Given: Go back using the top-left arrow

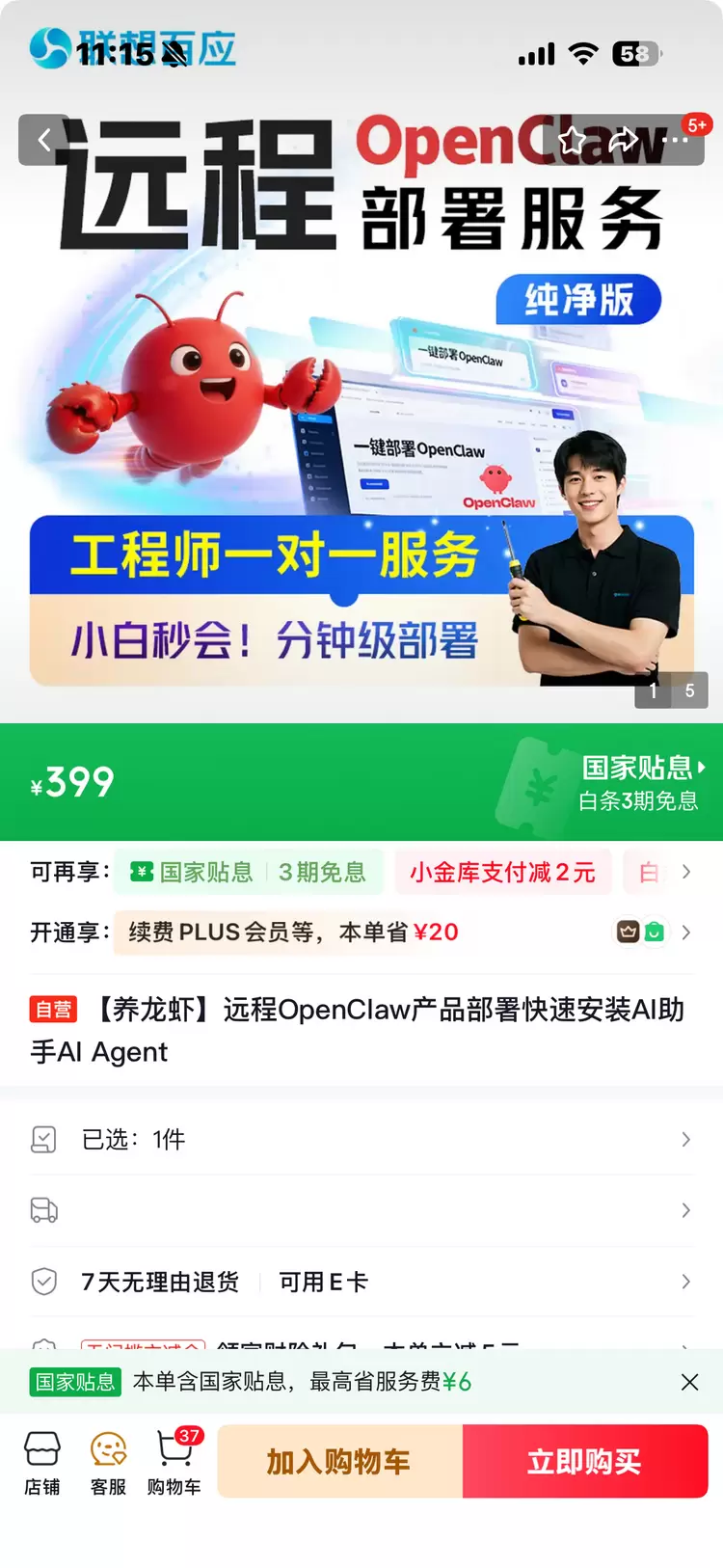Looking at the screenshot, I should click(44, 141).
